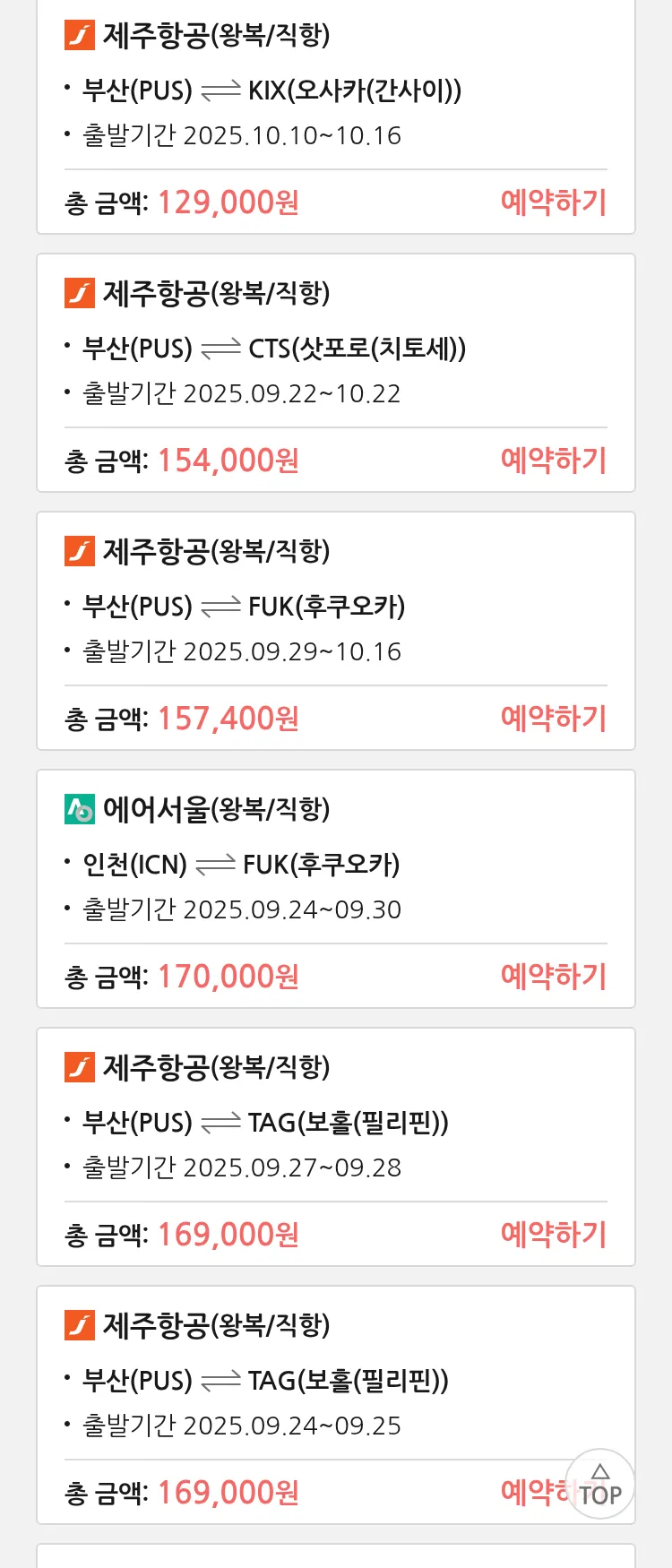Jump back to top with the TOP button

(x=600, y=1485)
